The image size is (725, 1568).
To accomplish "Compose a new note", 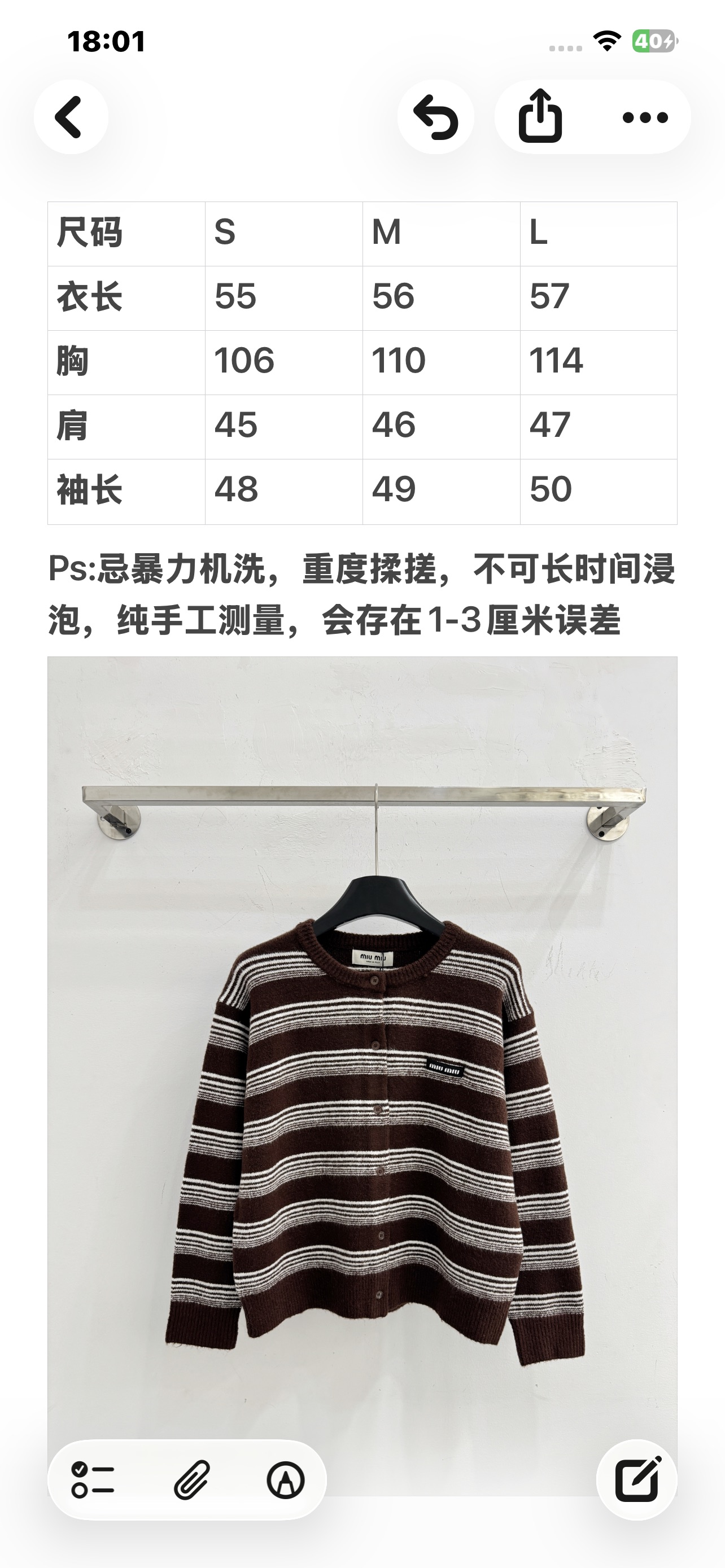I will [x=637, y=1480].
